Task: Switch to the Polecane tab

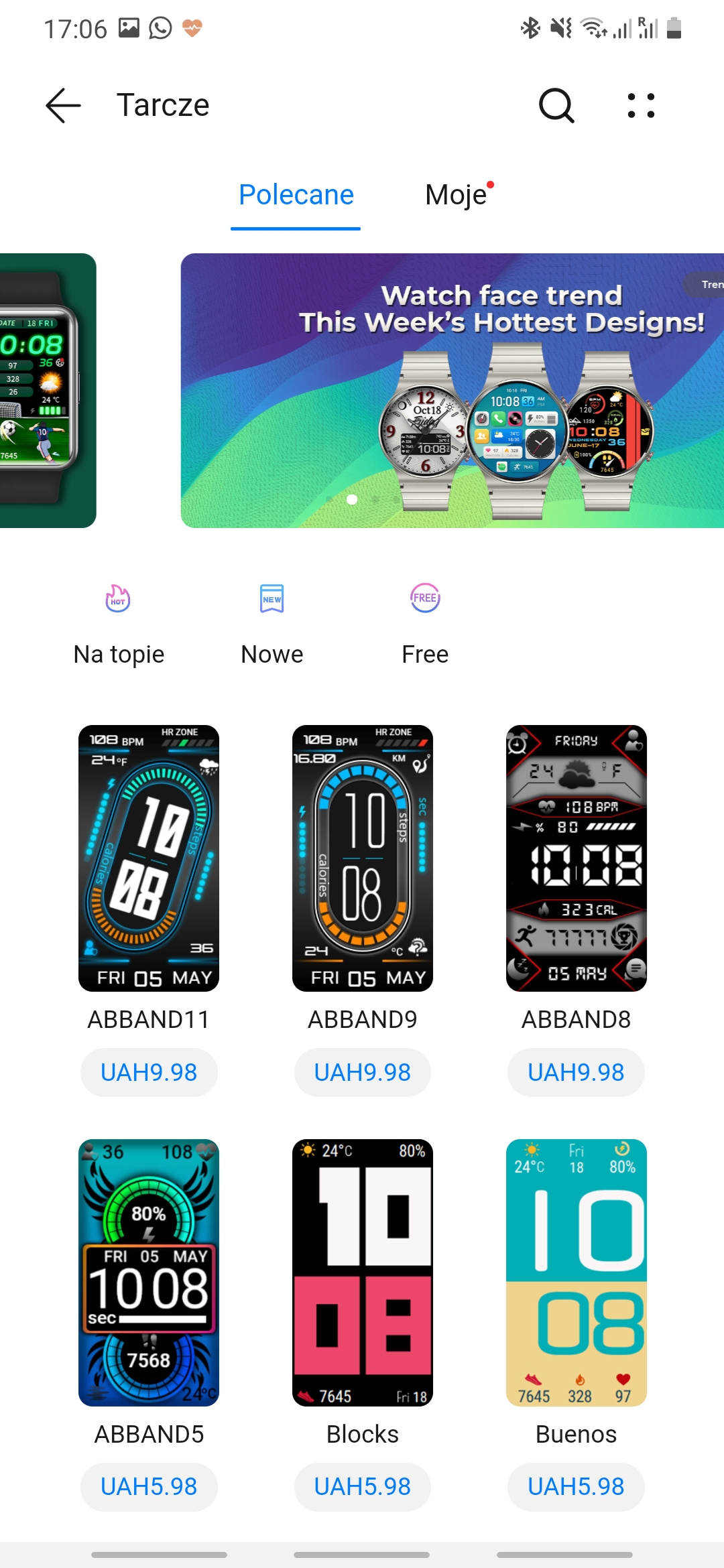Action: pyautogui.click(x=296, y=195)
